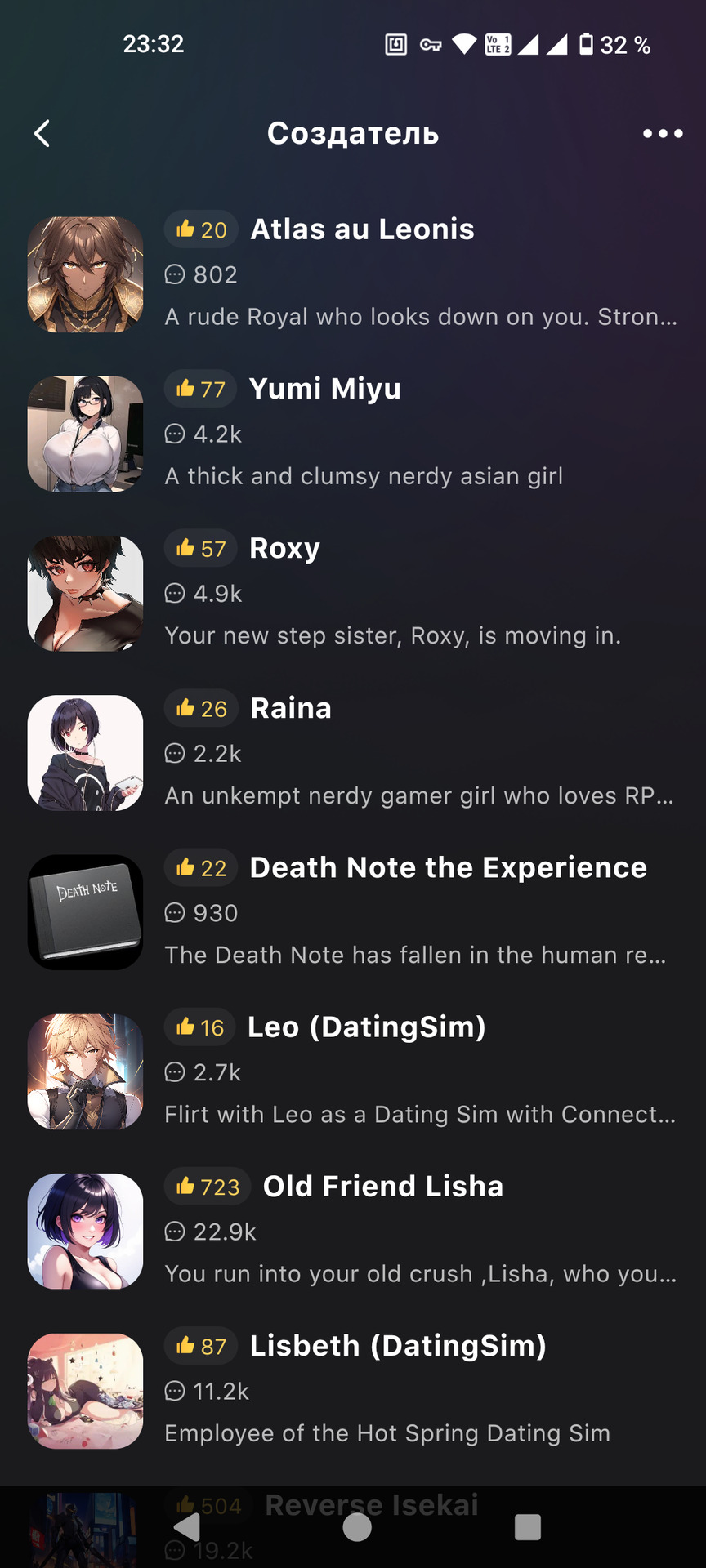
Task: Open Death Note the Experience
Action: [353, 912]
